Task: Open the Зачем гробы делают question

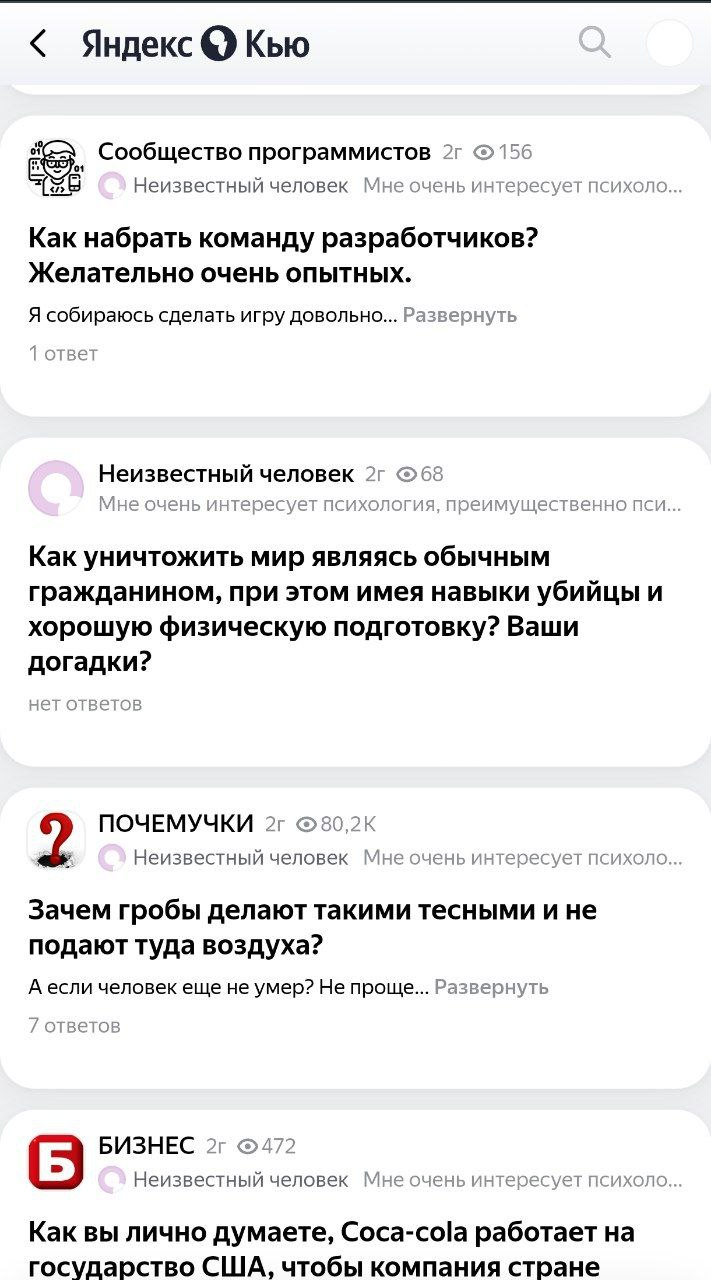Action: coord(312,927)
